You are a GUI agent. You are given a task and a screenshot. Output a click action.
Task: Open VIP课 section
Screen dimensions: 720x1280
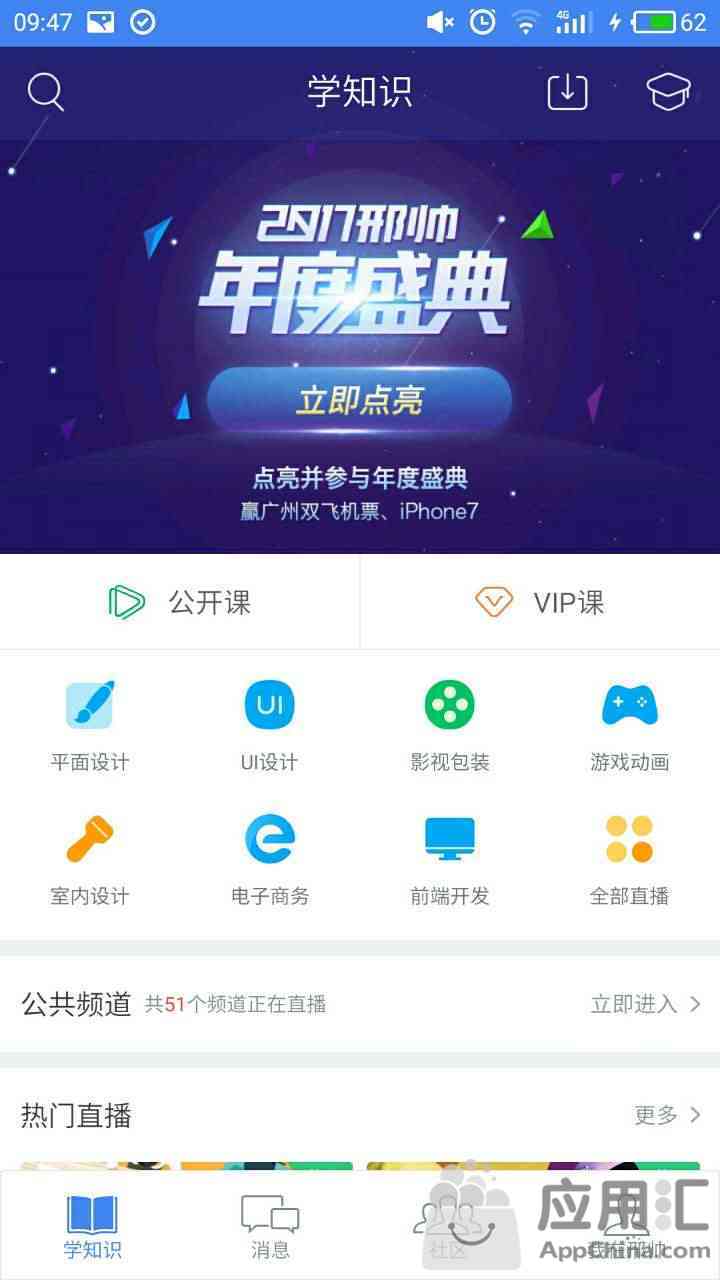[x=540, y=602]
